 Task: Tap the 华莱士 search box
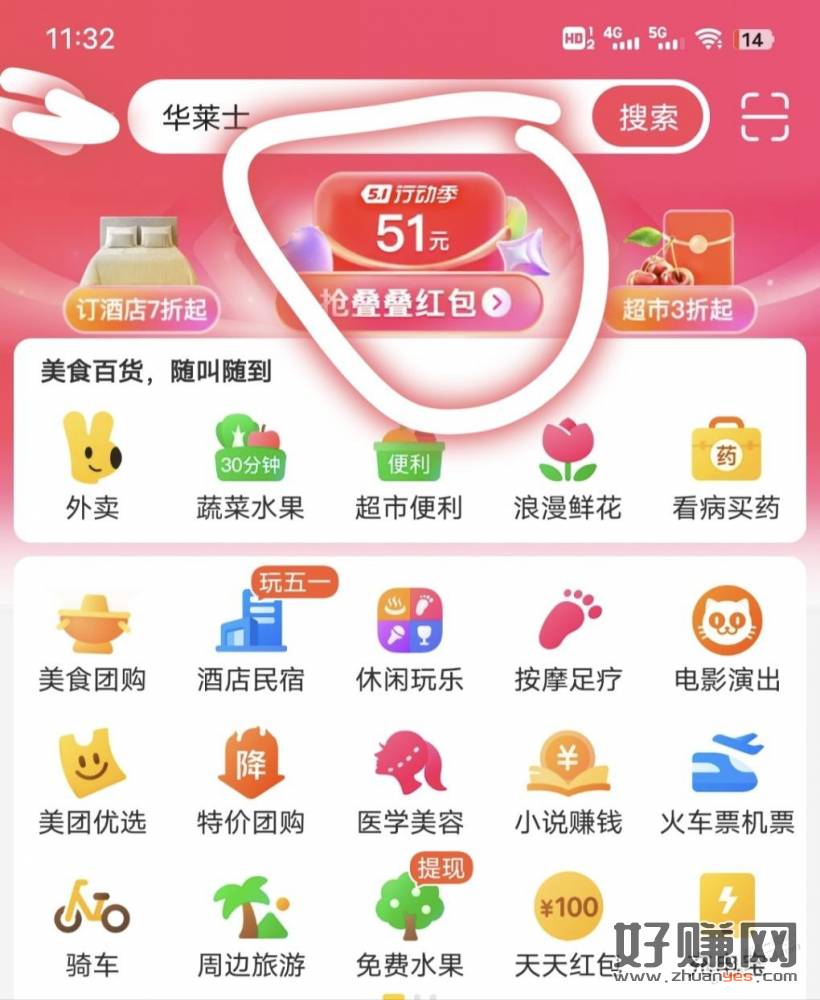pos(360,118)
